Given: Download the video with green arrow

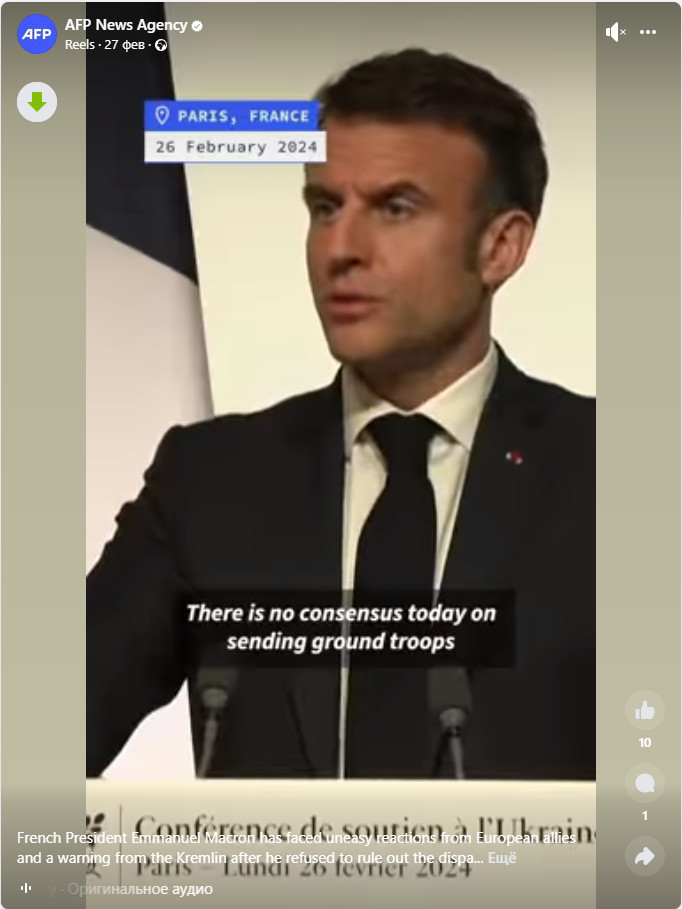Looking at the screenshot, I should (x=37, y=102).
